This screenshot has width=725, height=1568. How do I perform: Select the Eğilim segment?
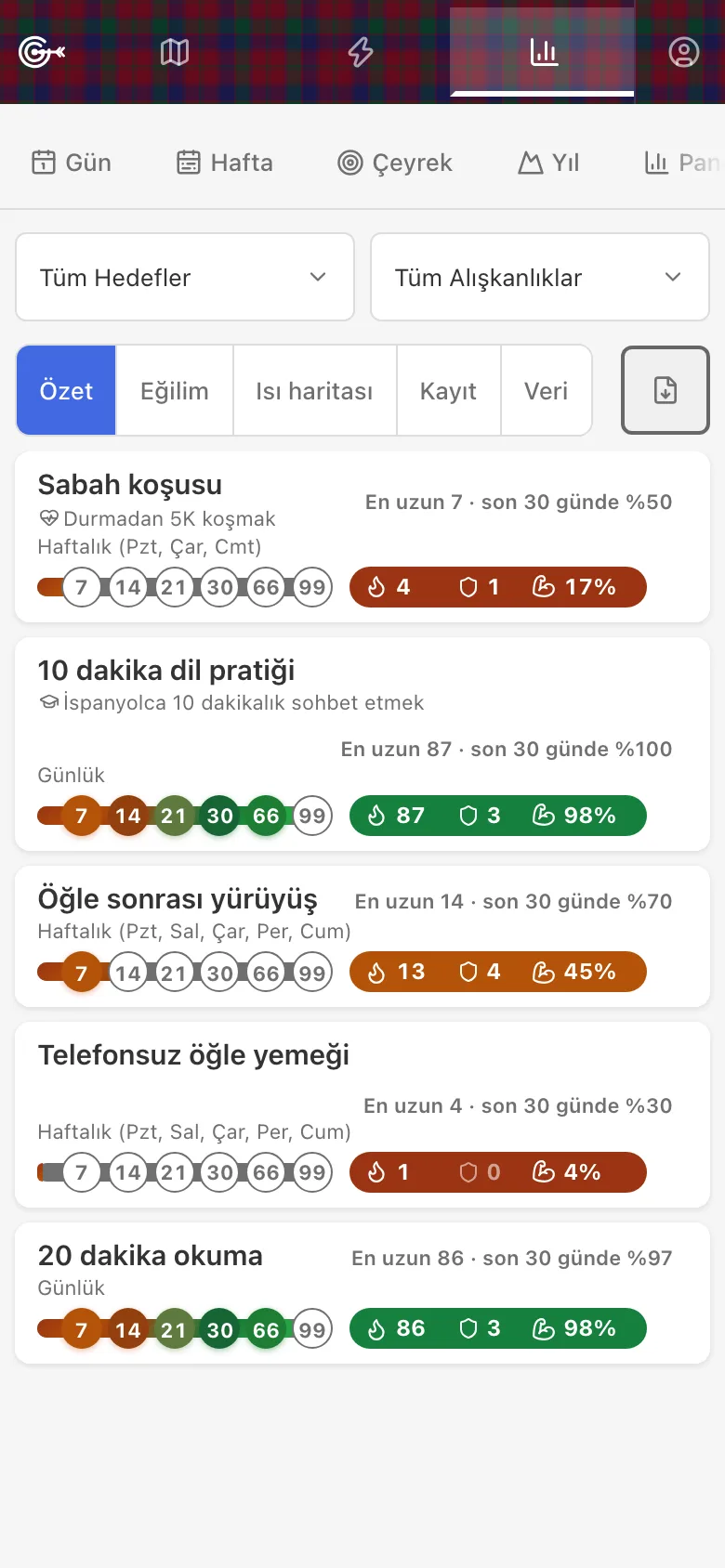pos(175,390)
